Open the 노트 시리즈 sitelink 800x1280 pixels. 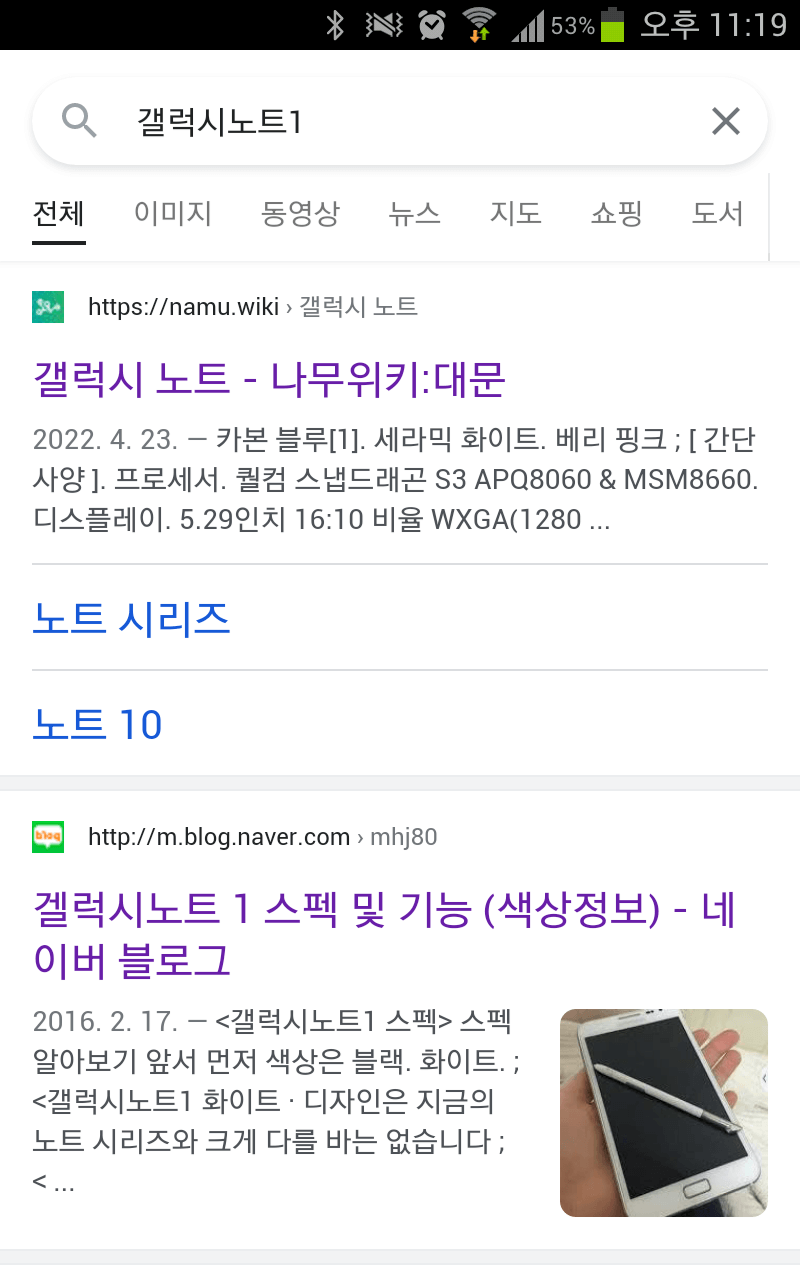pyautogui.click(x=131, y=620)
